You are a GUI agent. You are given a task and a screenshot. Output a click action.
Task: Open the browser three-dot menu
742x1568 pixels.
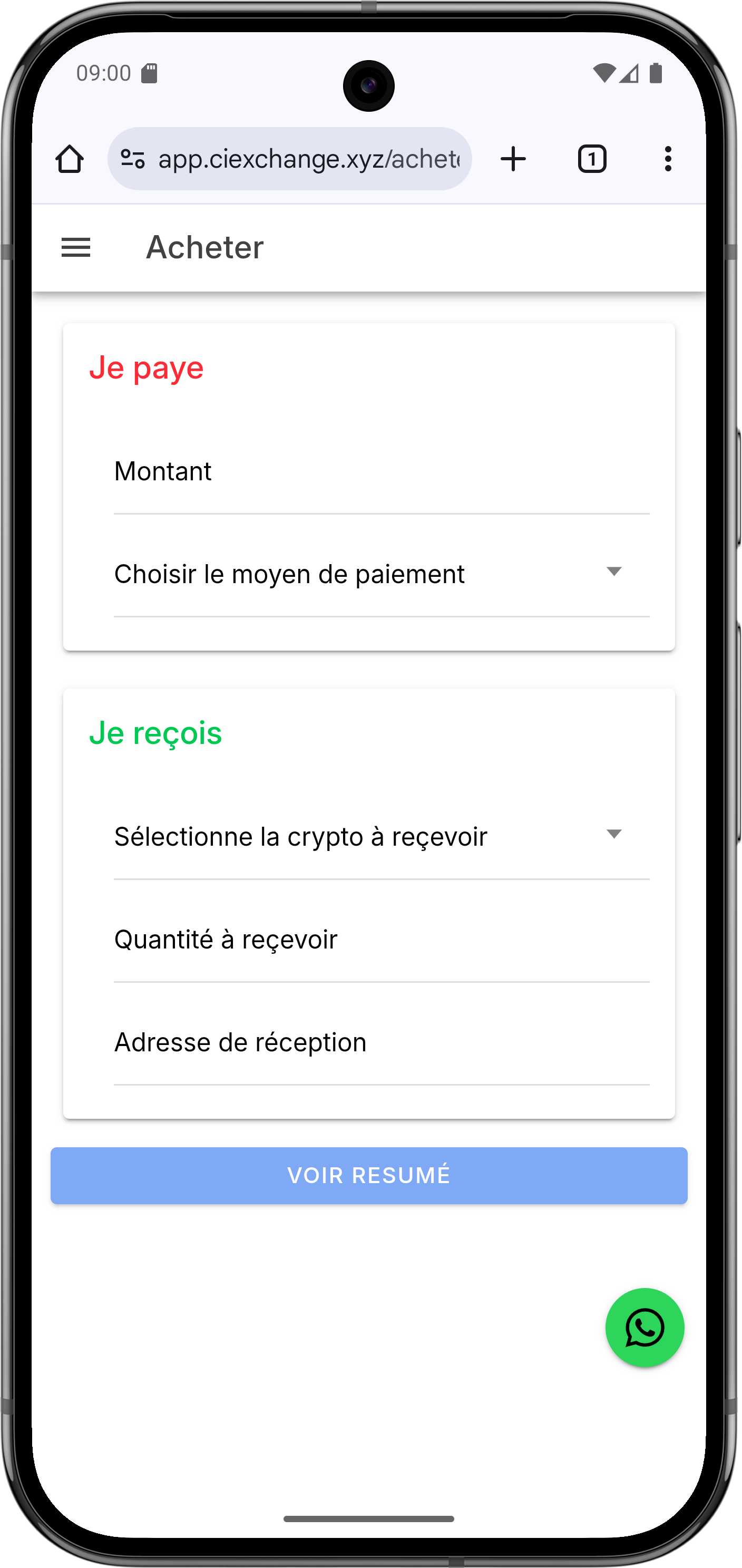tap(668, 159)
